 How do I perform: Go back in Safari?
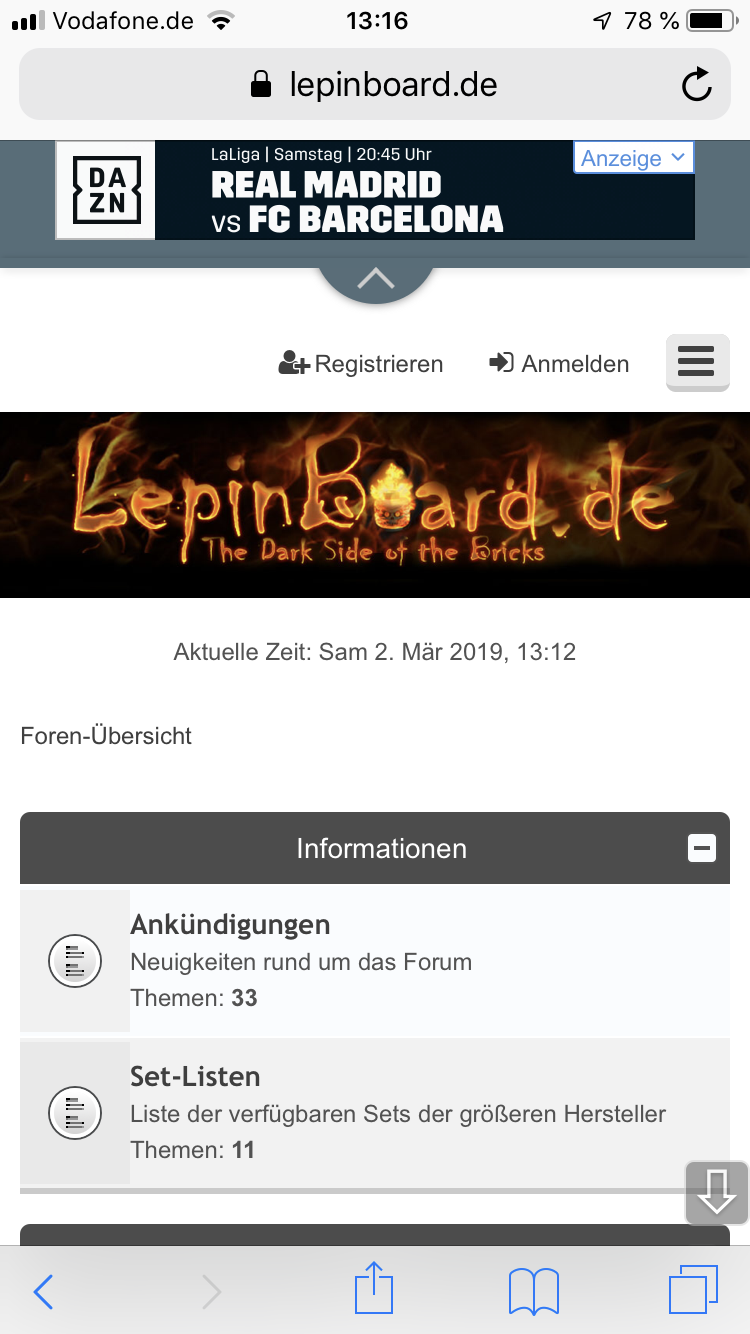43,1292
